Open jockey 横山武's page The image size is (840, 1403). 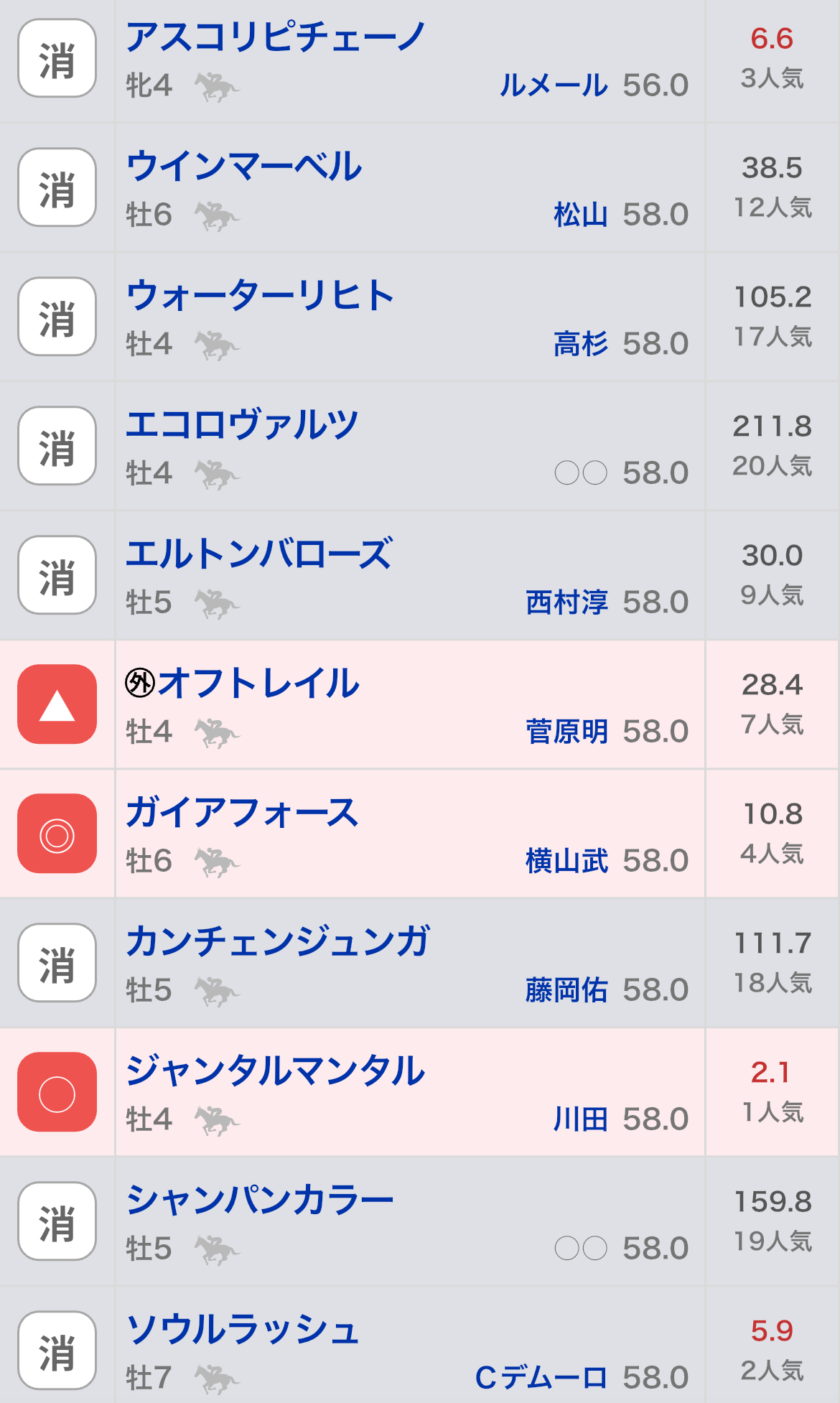566,861
